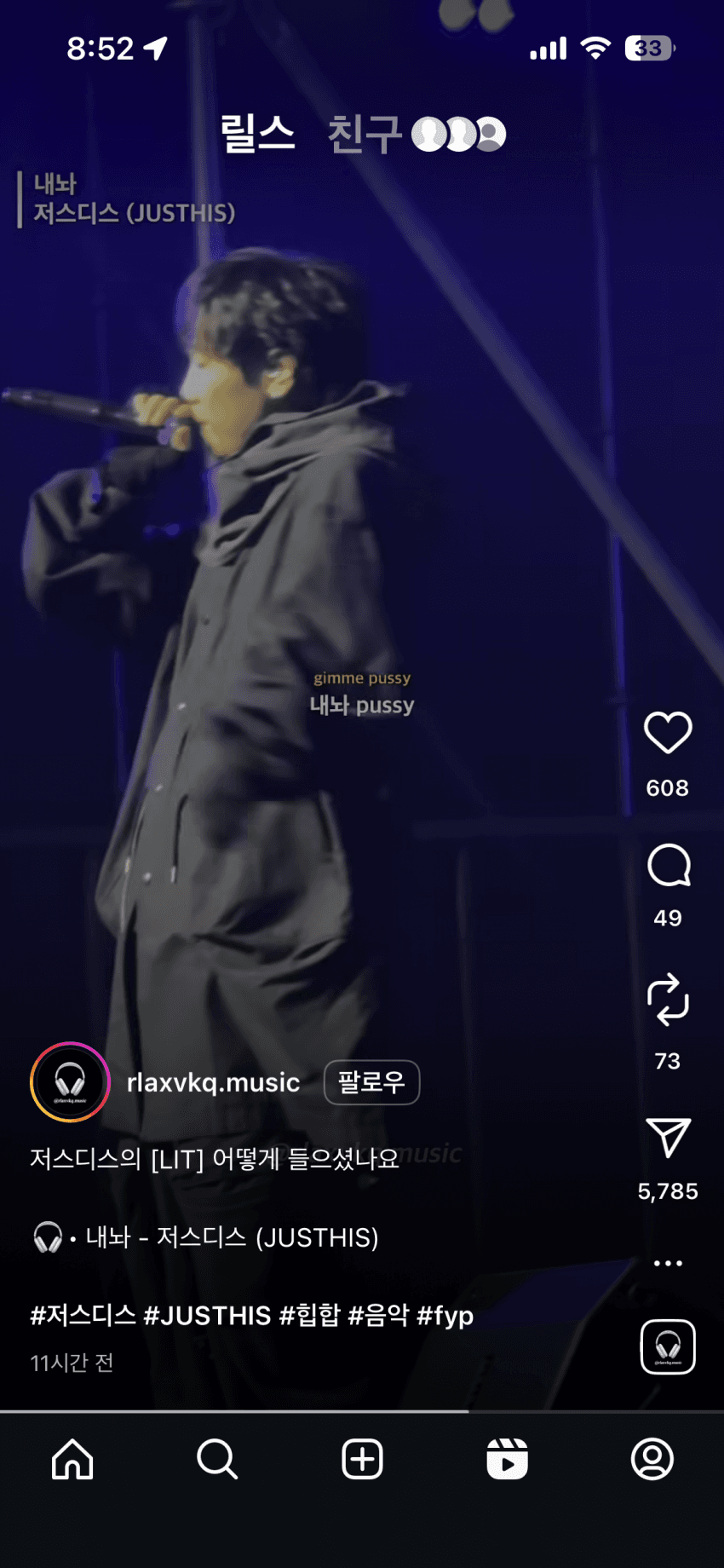The width and height of the screenshot is (724, 1568).
Task: Open the Search tab
Action: (x=217, y=1459)
